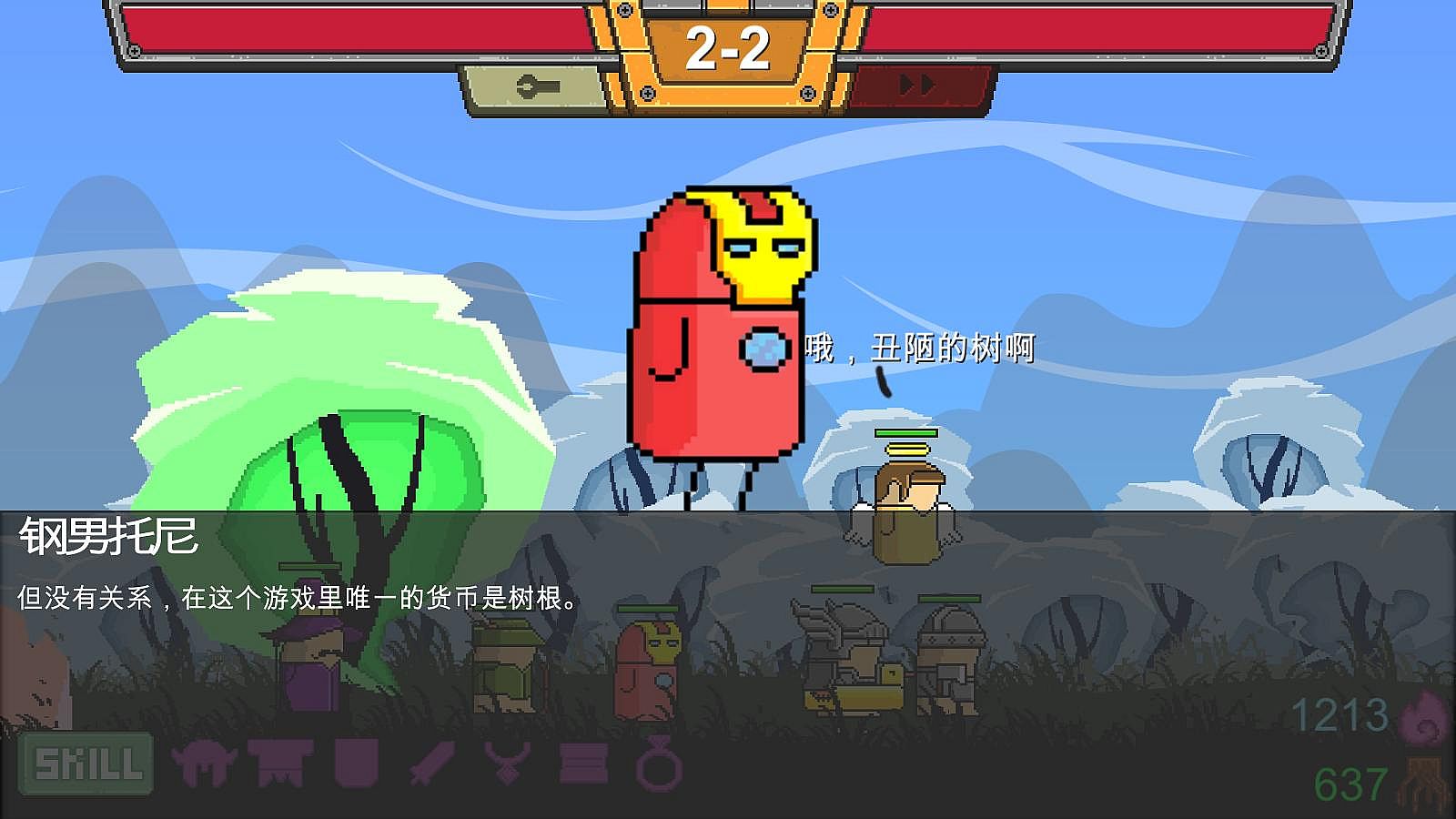Tap the key button beside the stage banner

pos(537,87)
